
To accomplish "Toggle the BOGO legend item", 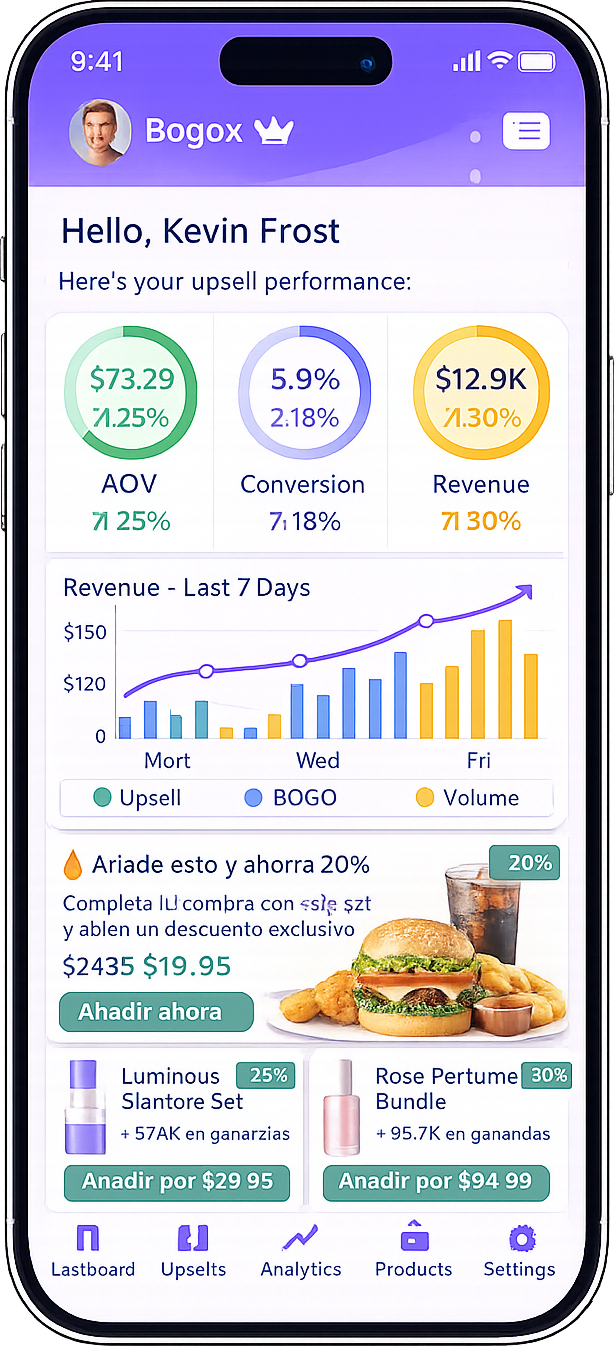I will tap(291, 798).
